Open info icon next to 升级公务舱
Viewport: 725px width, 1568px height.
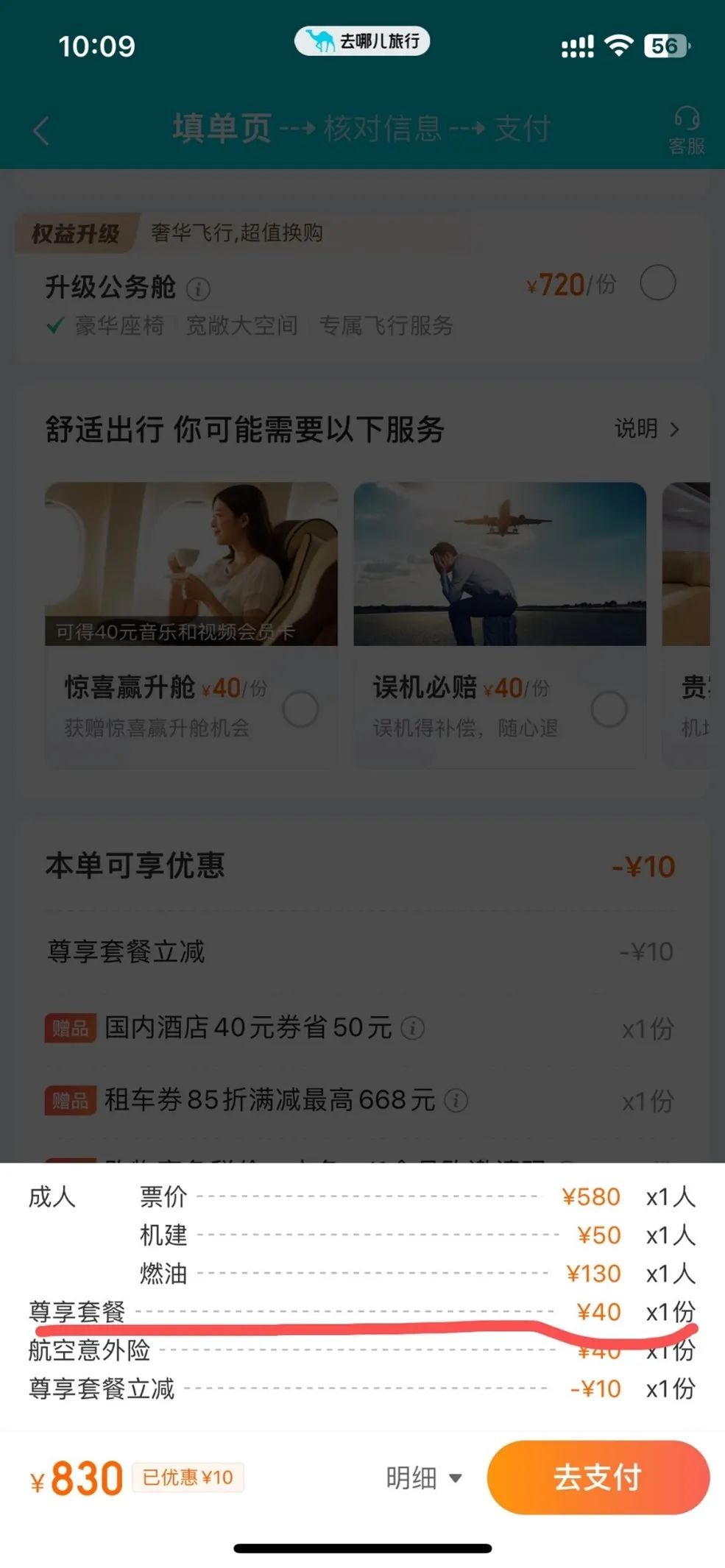point(198,289)
